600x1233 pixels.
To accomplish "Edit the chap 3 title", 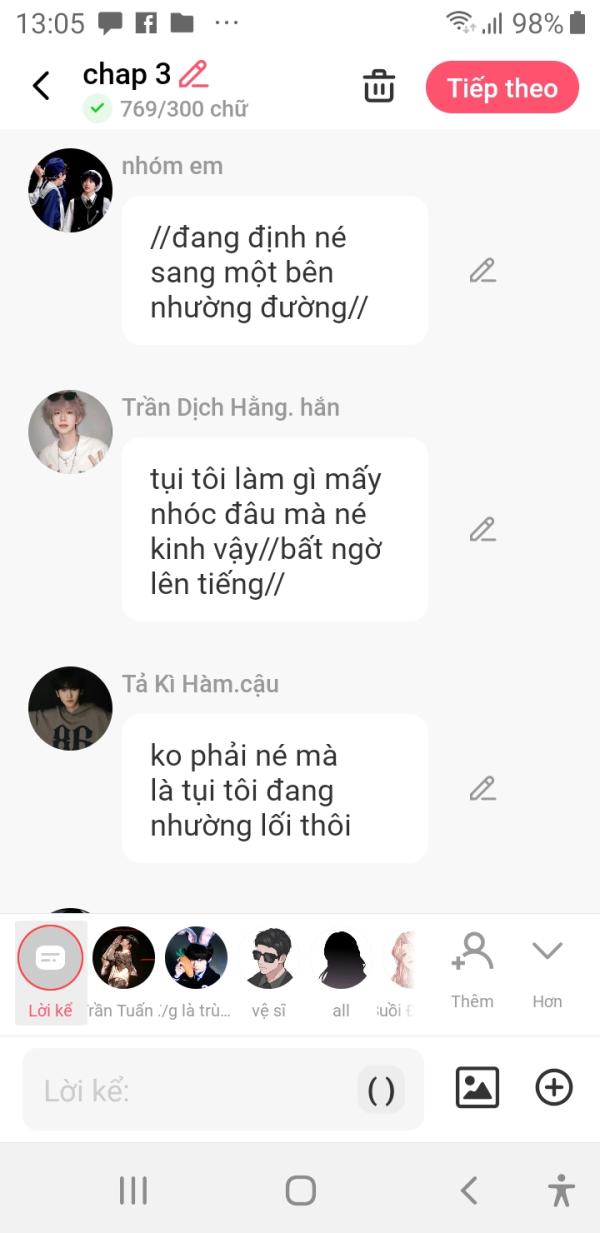I will point(194,74).
